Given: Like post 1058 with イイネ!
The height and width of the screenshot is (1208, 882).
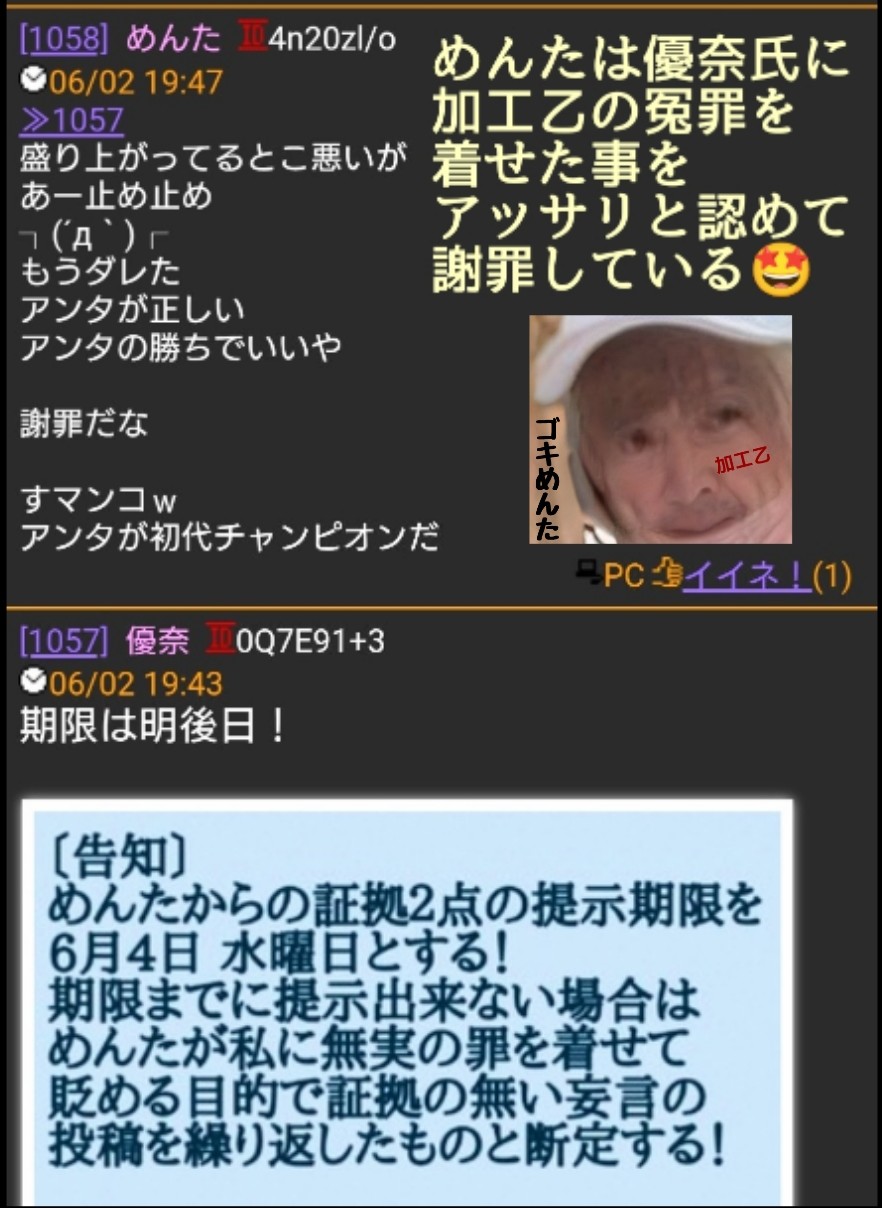Looking at the screenshot, I should tap(746, 575).
